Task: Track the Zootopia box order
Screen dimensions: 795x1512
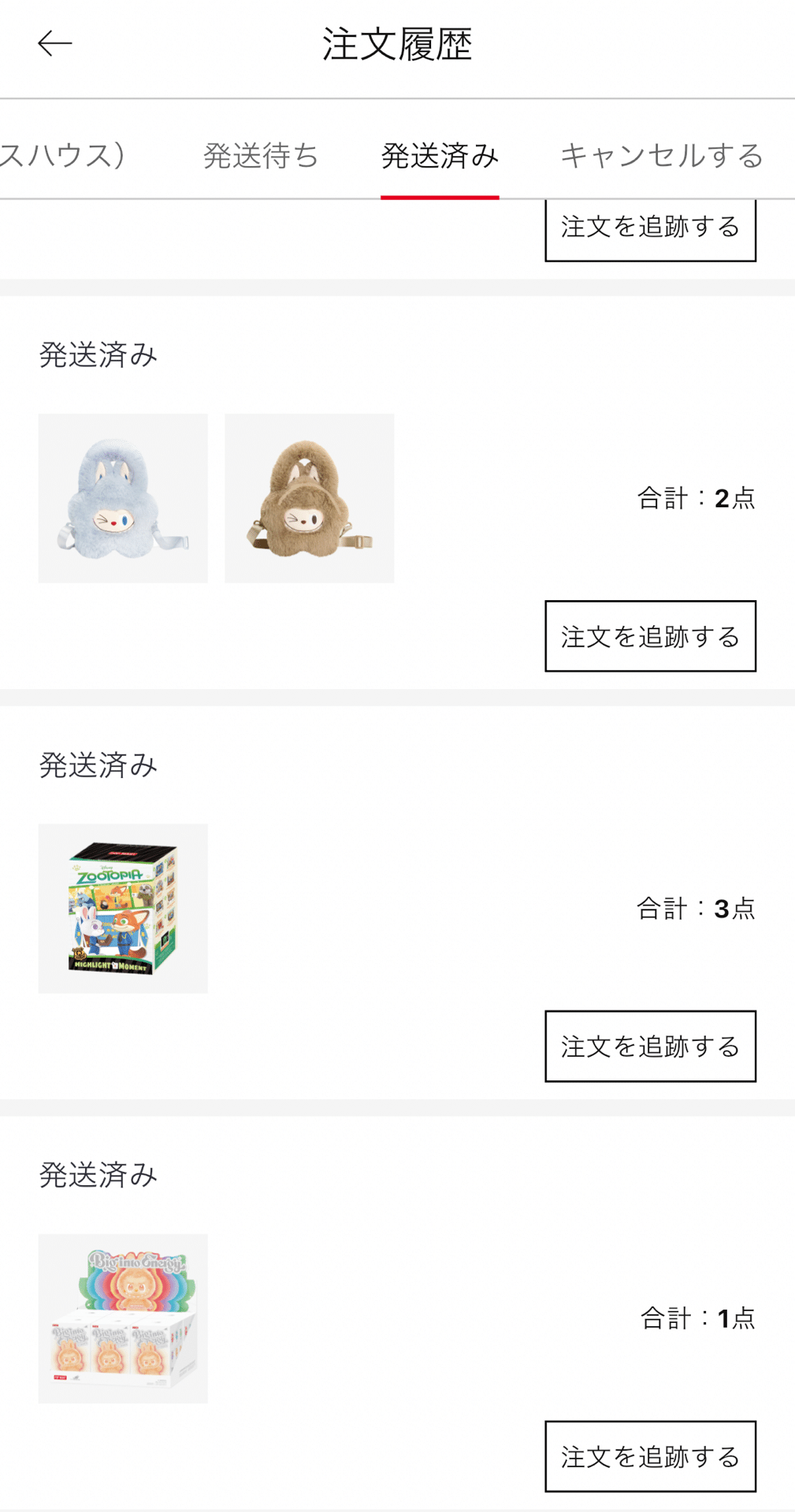Action: coord(650,1047)
